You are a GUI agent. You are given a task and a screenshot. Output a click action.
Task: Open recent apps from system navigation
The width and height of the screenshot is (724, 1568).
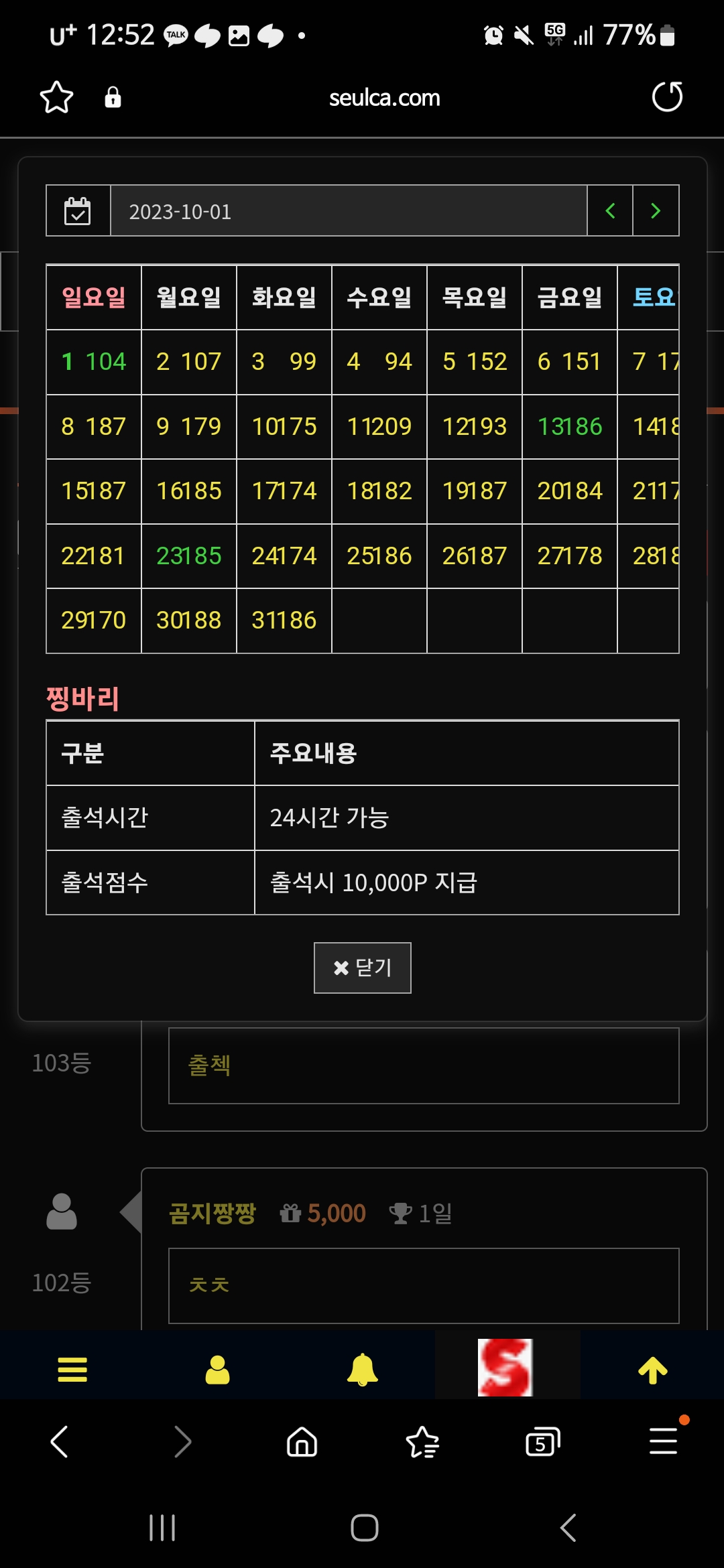point(162,1528)
